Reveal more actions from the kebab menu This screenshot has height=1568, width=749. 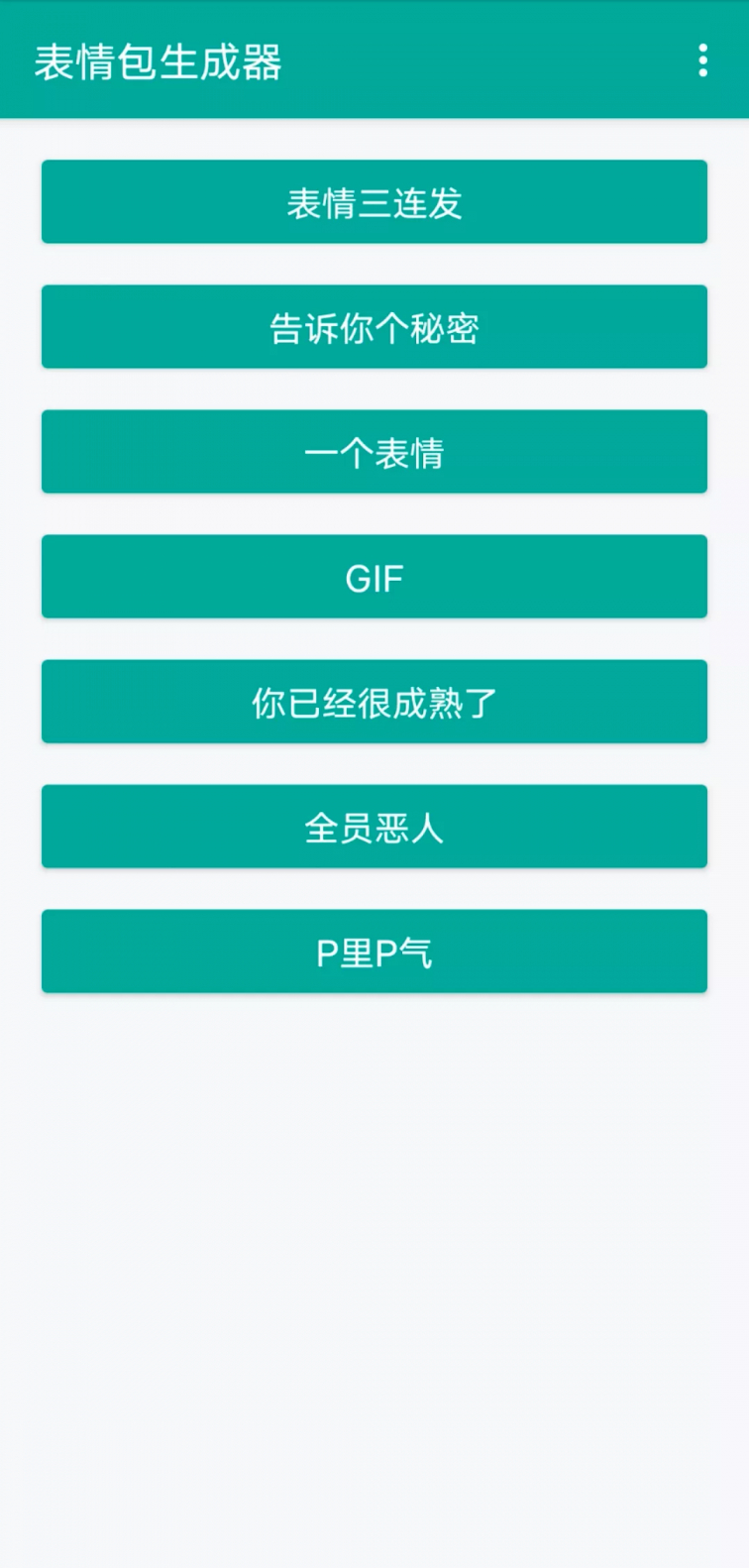(702, 62)
